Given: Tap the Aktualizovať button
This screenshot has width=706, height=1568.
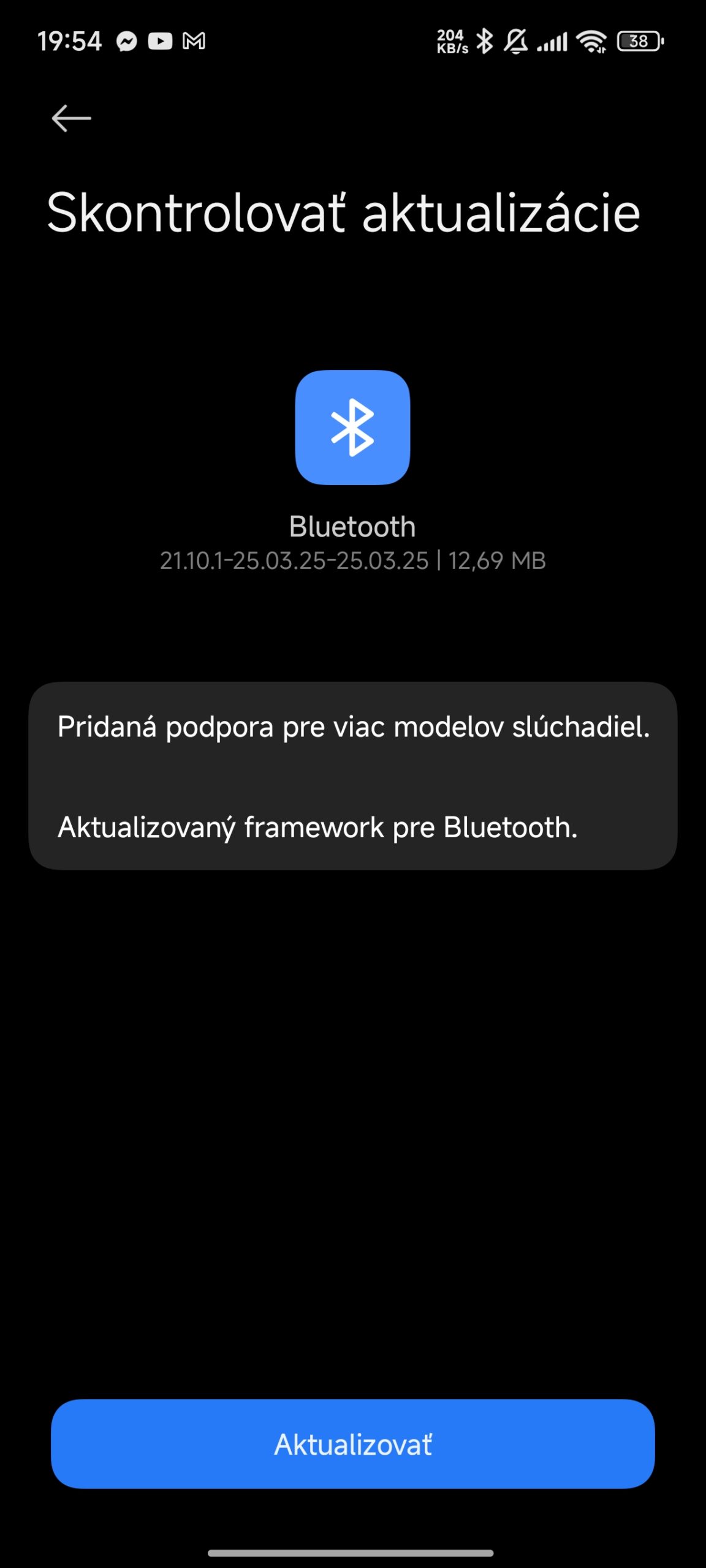Looking at the screenshot, I should pos(353,1444).
